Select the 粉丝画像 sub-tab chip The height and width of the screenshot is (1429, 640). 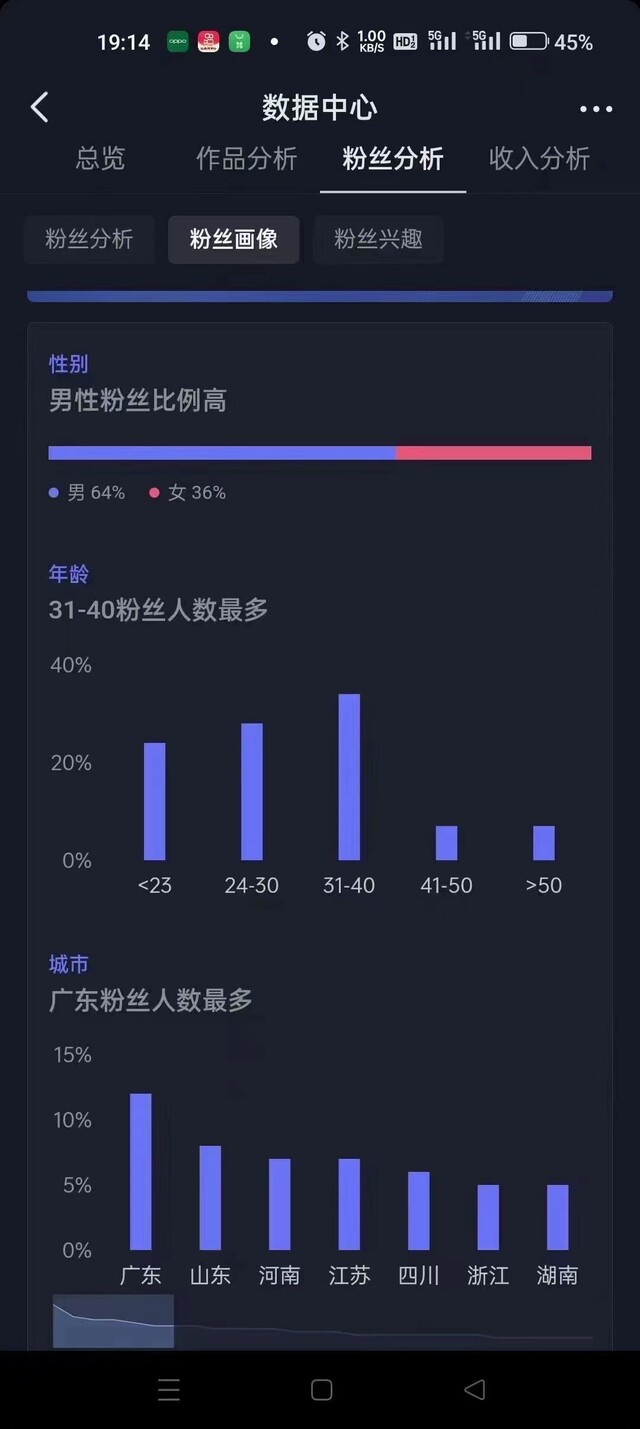point(234,239)
